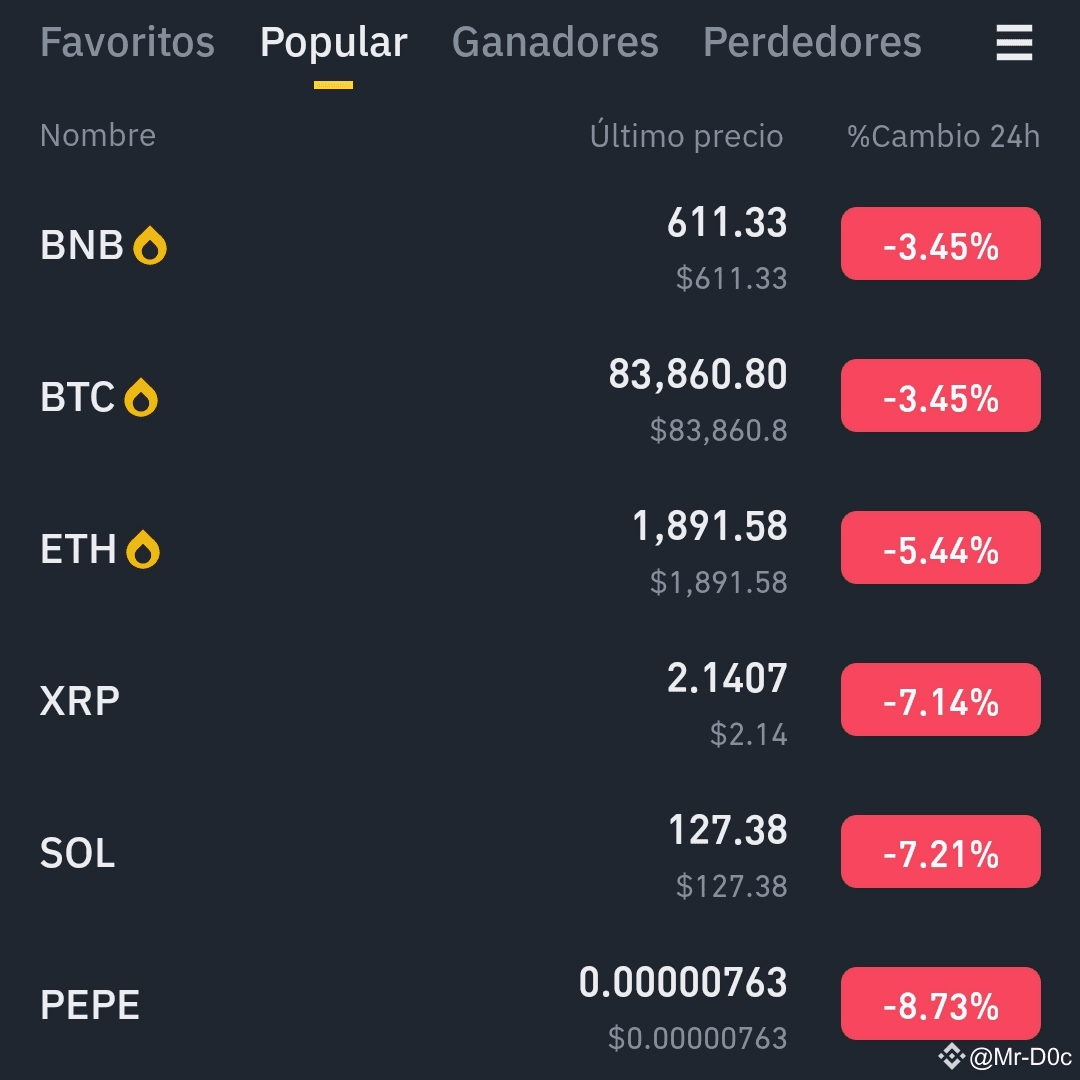Viewport: 1080px width, 1080px height.
Task: Open the hamburger list menu icon
Action: [x=1014, y=43]
